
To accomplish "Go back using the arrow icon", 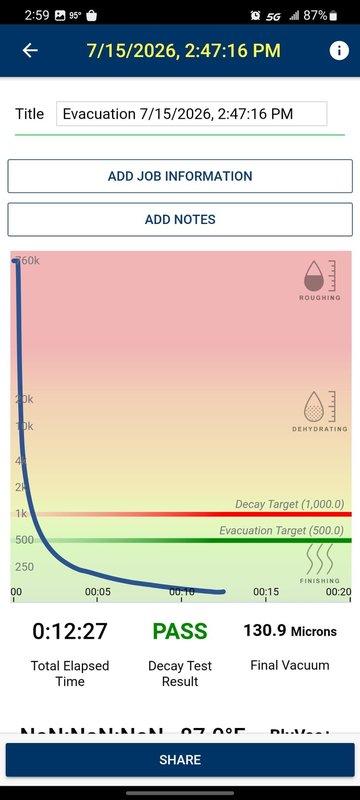I will [30, 51].
